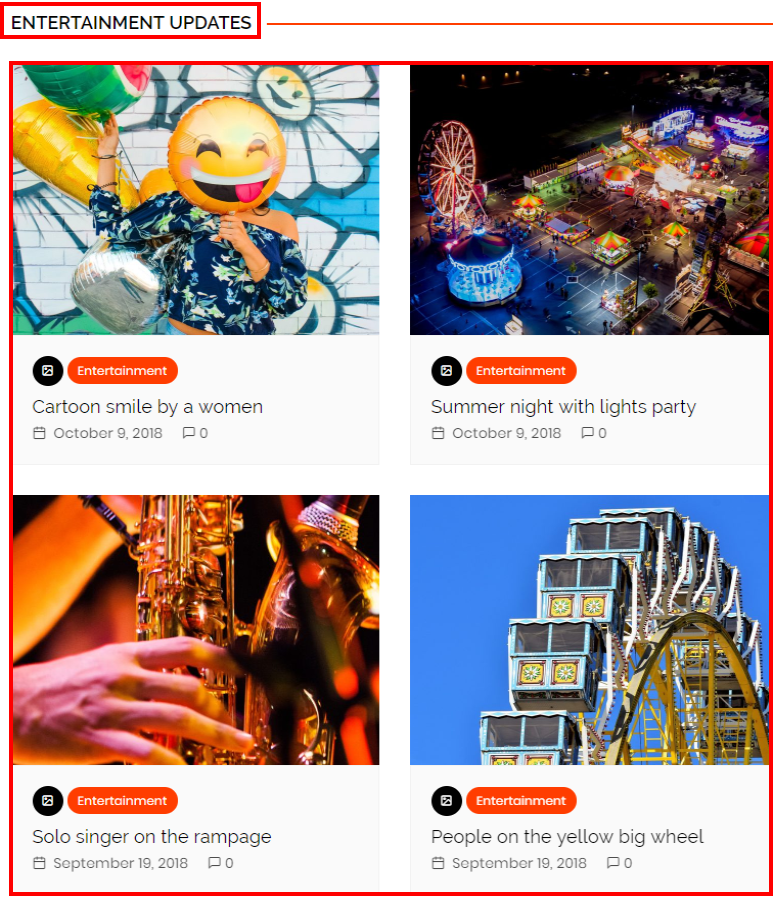
Task: Open the Summer night lights party image
Action: pos(589,200)
